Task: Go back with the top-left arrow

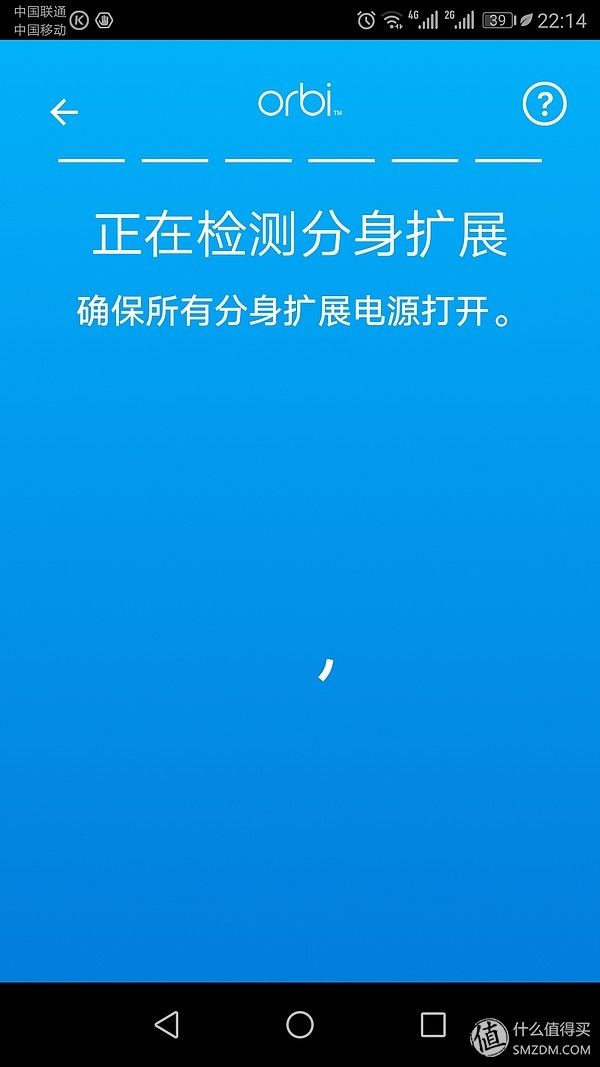Action: [x=64, y=112]
